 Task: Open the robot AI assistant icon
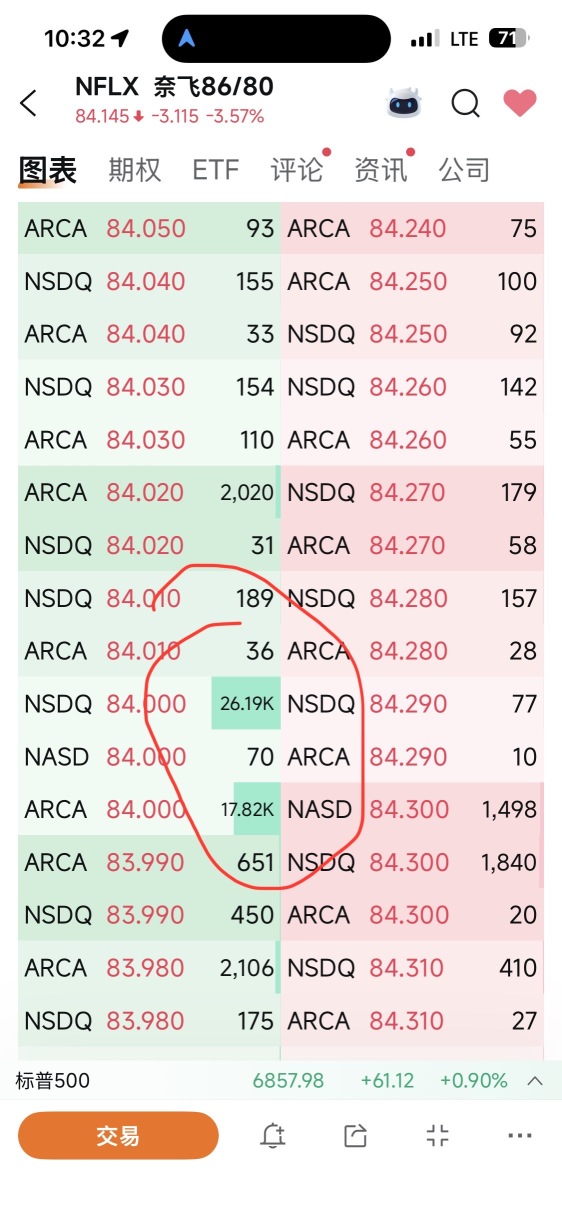coord(405,102)
